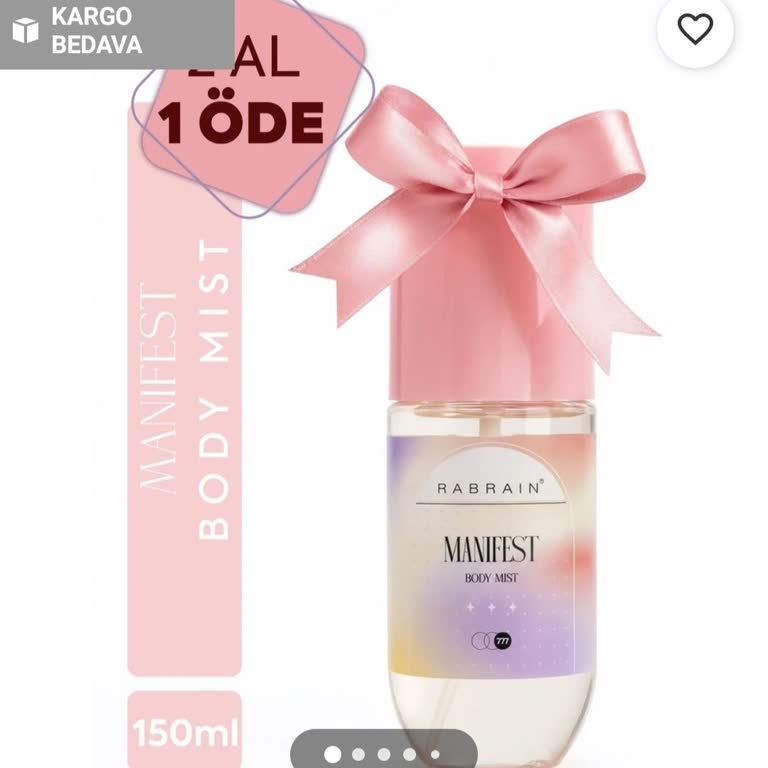Tap the image carousel page indicator dots

(x=383, y=754)
